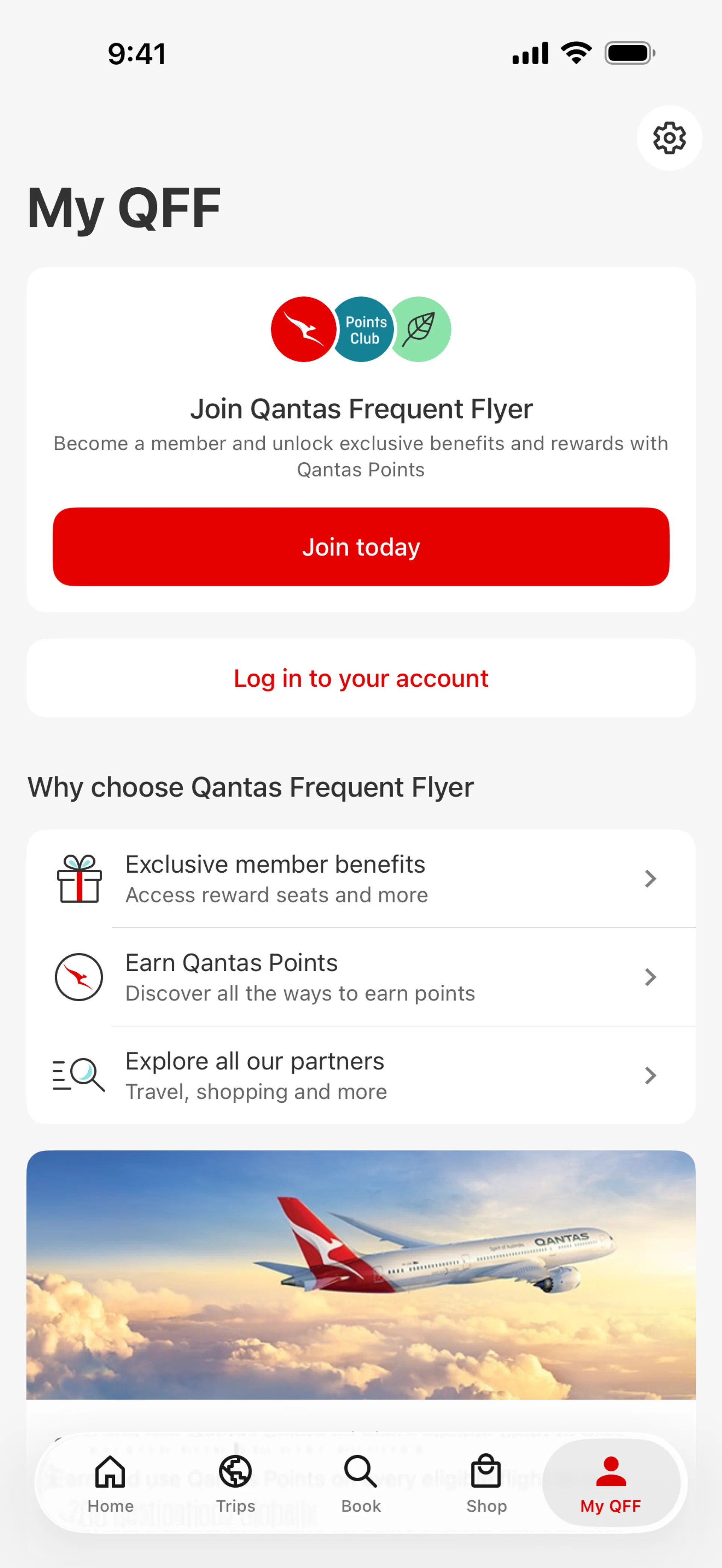722x1568 pixels.
Task: Log in to your account
Action: [361, 678]
